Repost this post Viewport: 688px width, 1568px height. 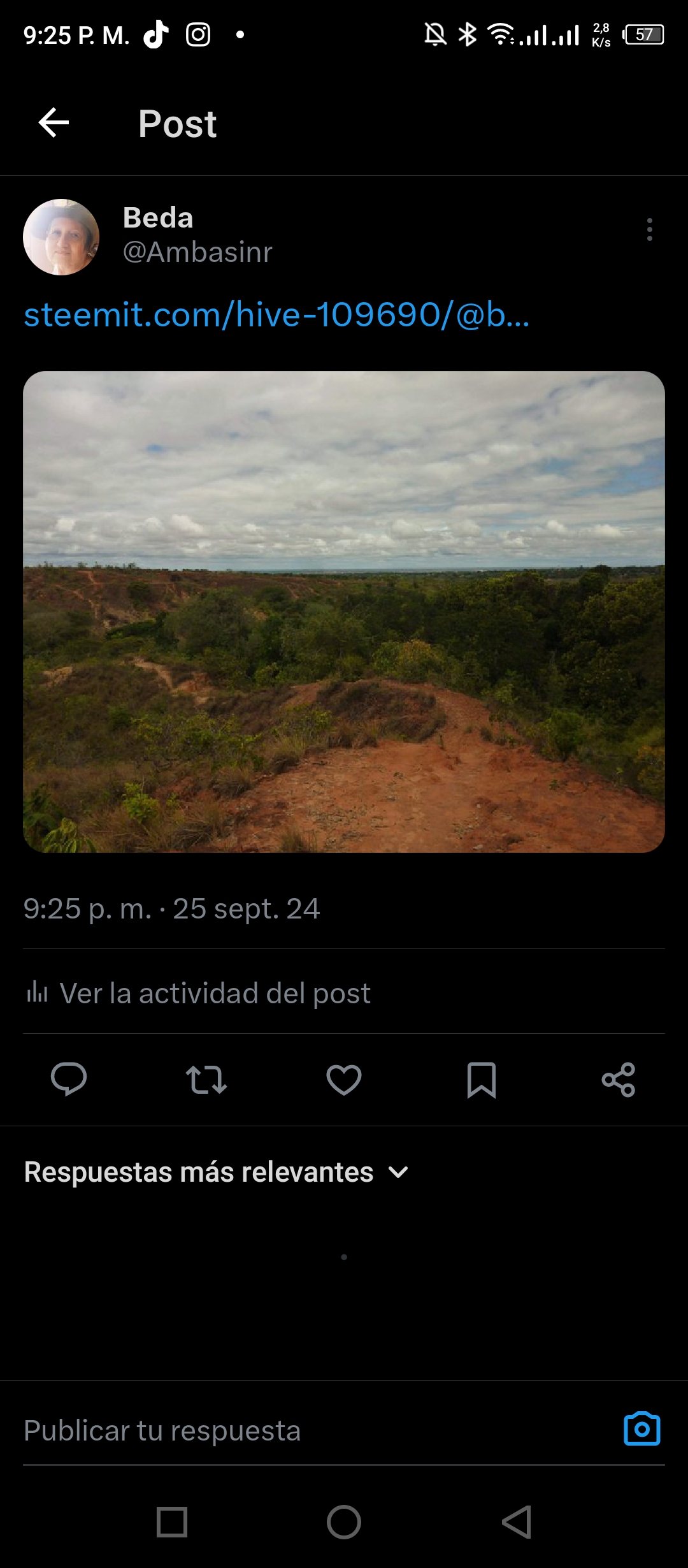tap(206, 1079)
